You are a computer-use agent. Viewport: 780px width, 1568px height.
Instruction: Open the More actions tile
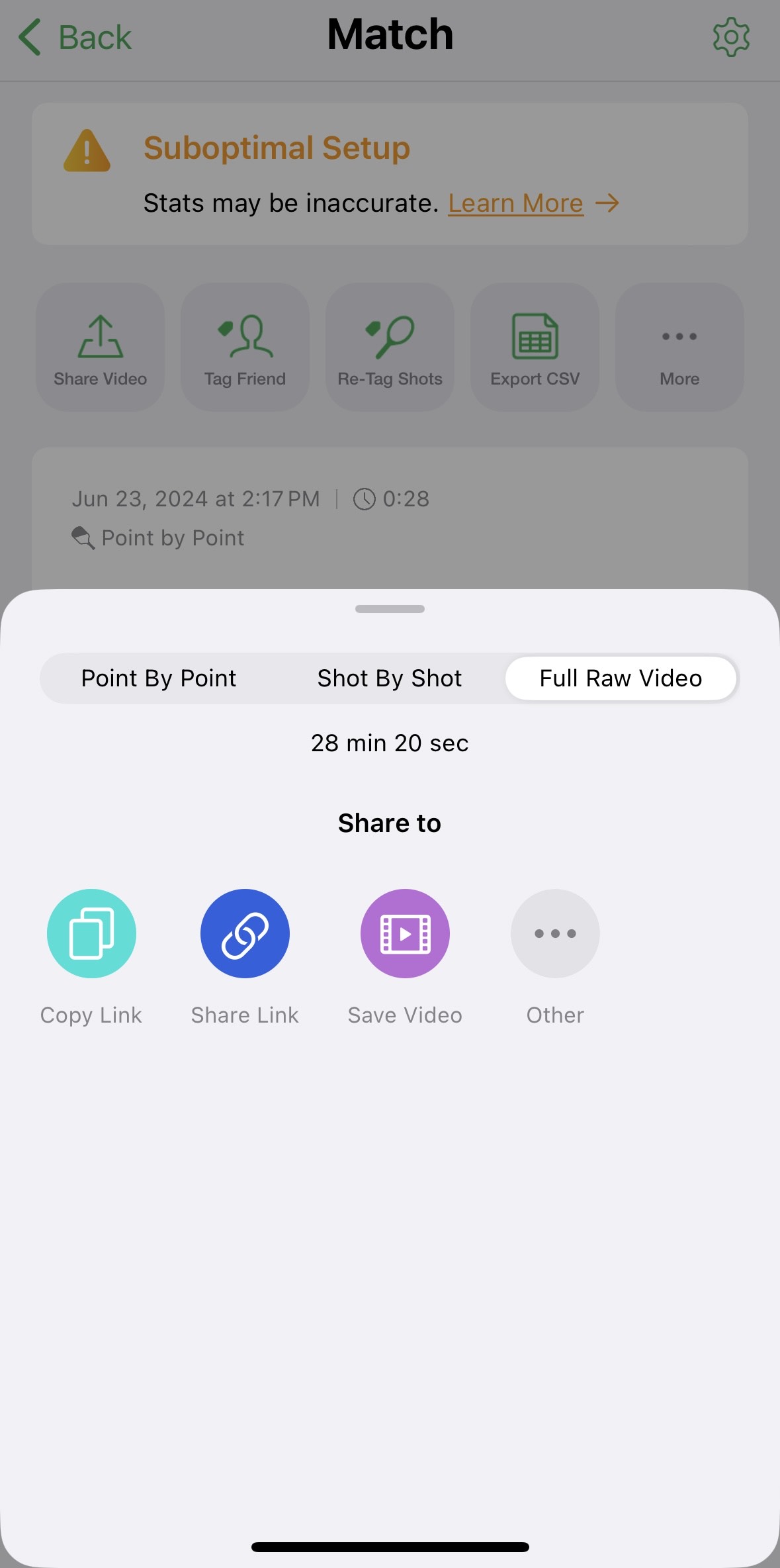(679, 347)
